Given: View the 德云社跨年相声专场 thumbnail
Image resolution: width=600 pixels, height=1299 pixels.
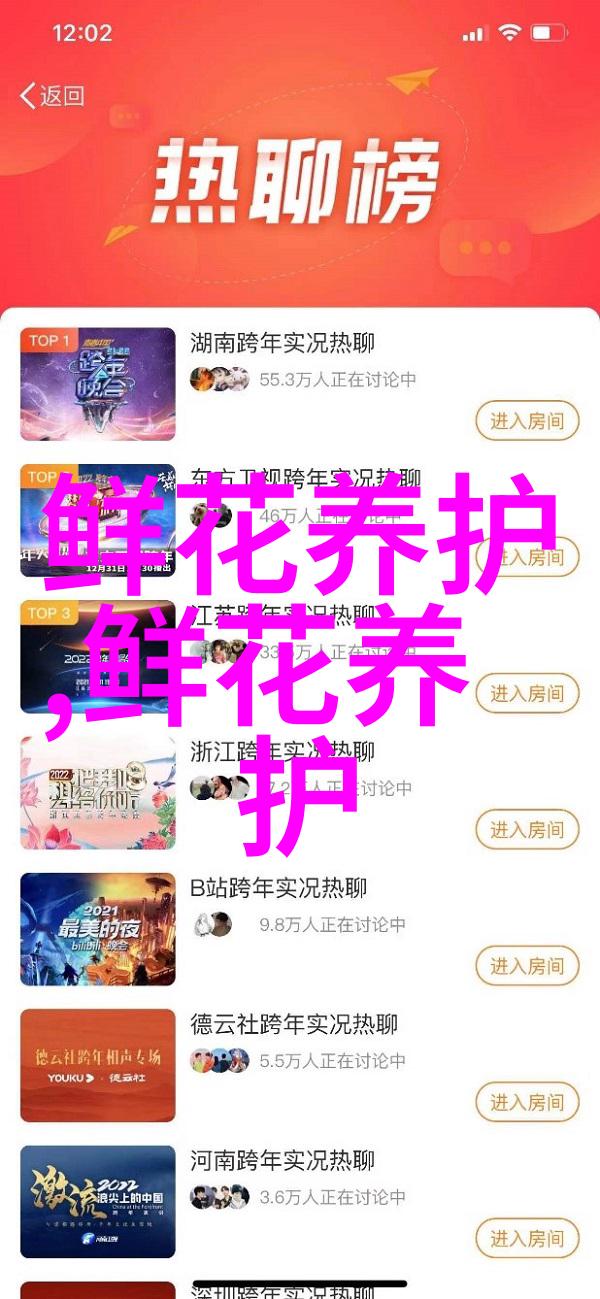Looking at the screenshot, I should 98,1066.
